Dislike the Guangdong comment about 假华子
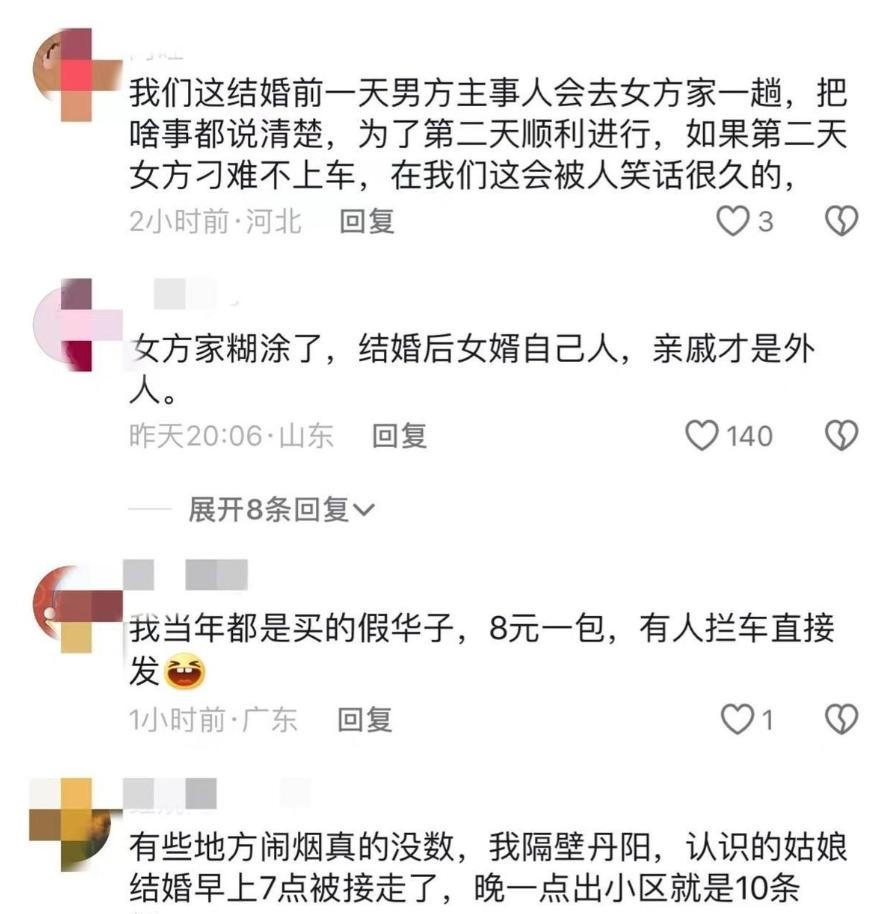Screen dimensions: 890x914 (841, 719)
